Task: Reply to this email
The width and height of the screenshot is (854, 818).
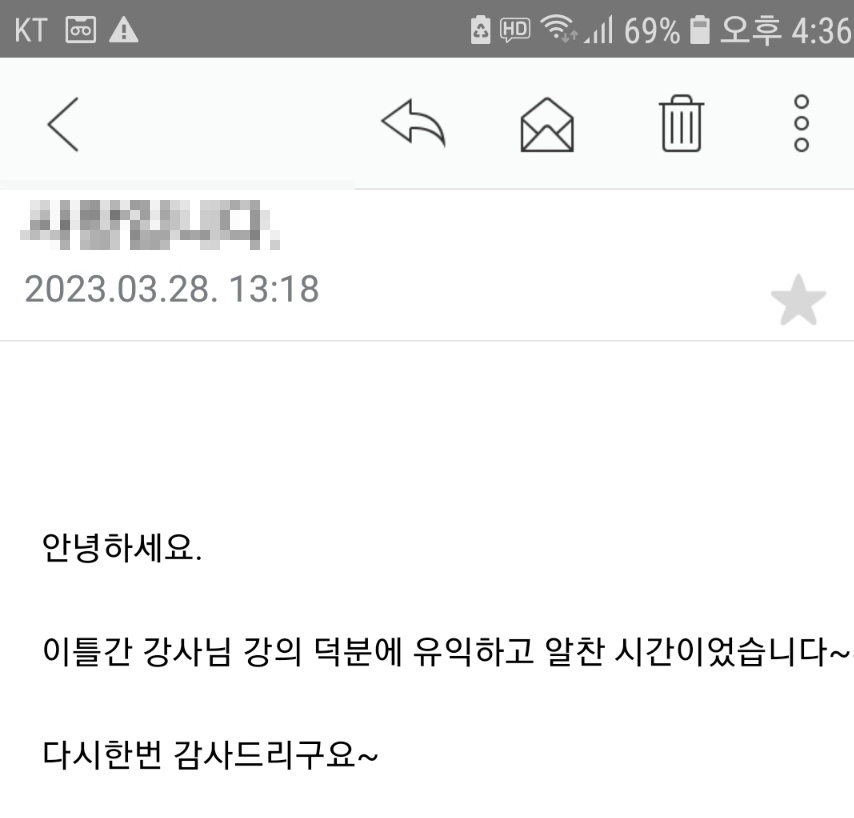Action: (412, 125)
